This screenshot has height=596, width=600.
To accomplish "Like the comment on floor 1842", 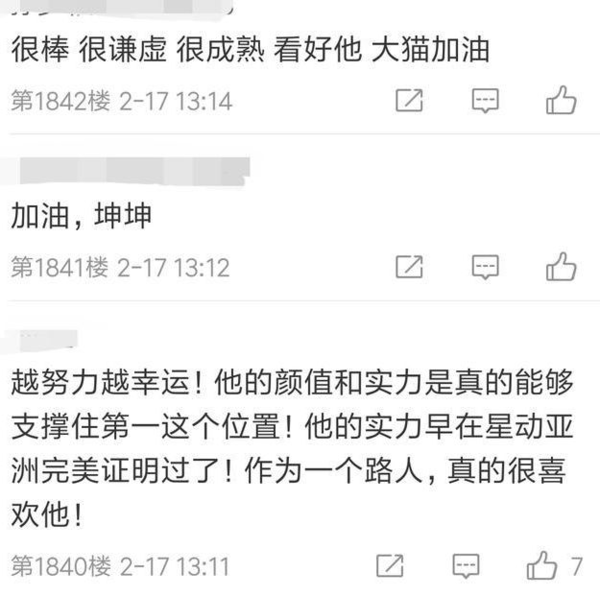I will (x=561, y=101).
